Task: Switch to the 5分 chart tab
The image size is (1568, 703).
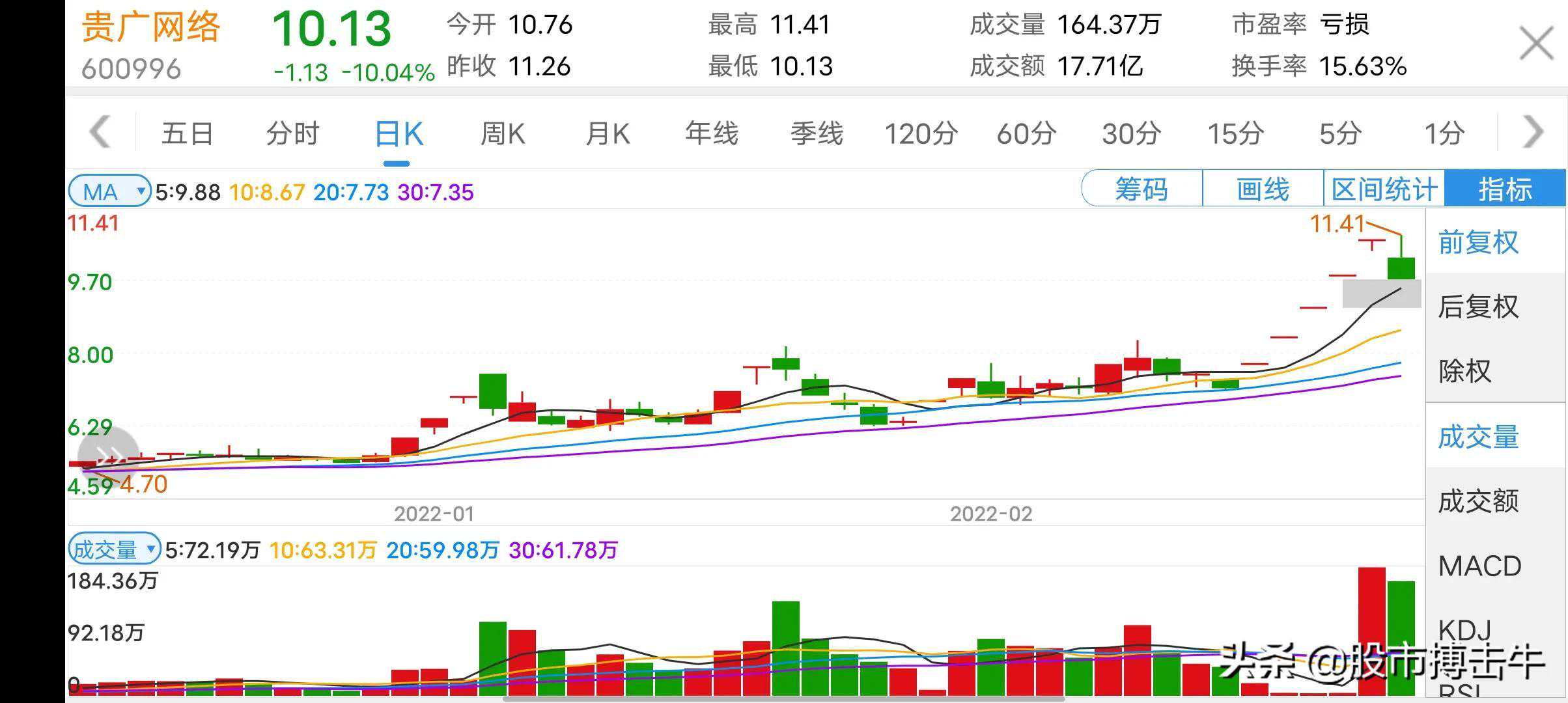Action: pos(1340,134)
